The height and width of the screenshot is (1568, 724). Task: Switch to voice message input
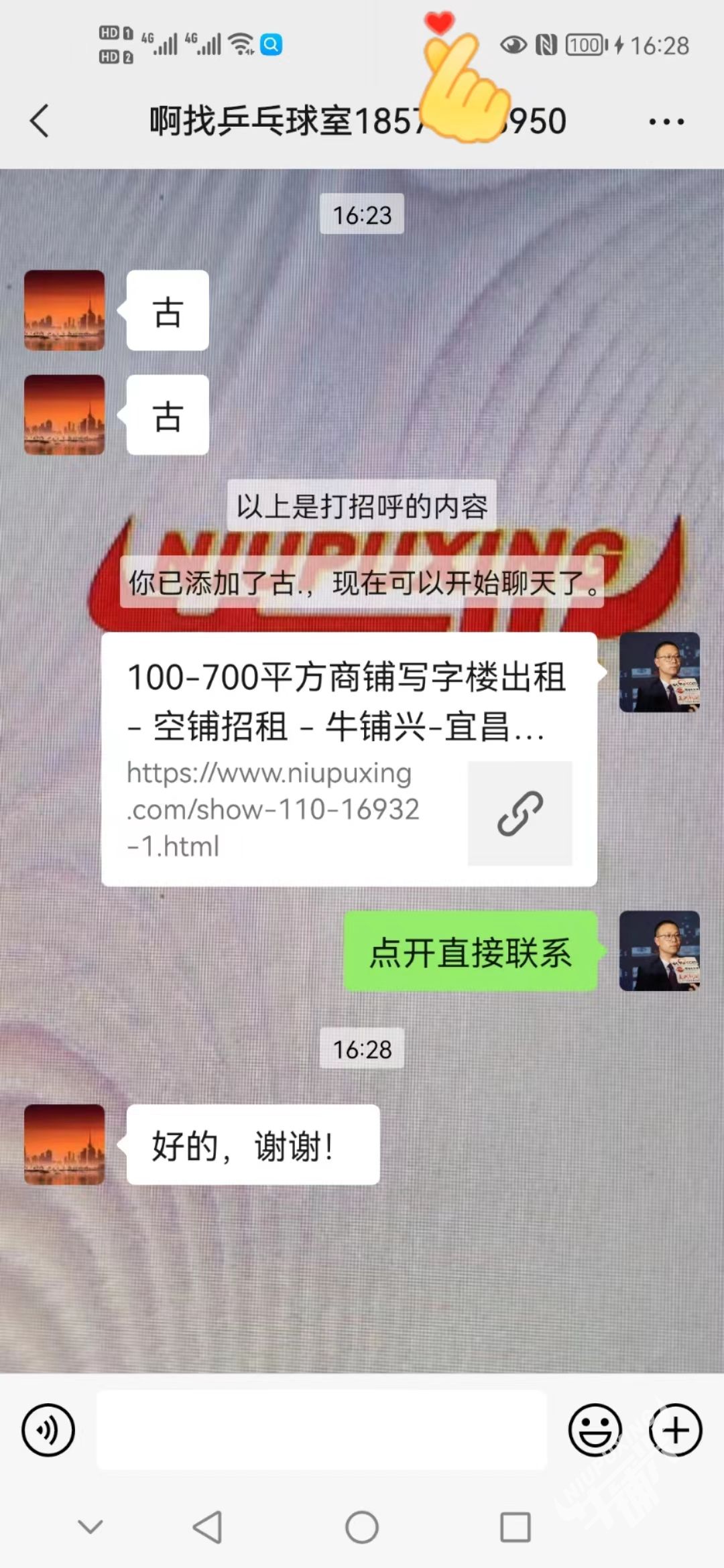(x=48, y=1429)
